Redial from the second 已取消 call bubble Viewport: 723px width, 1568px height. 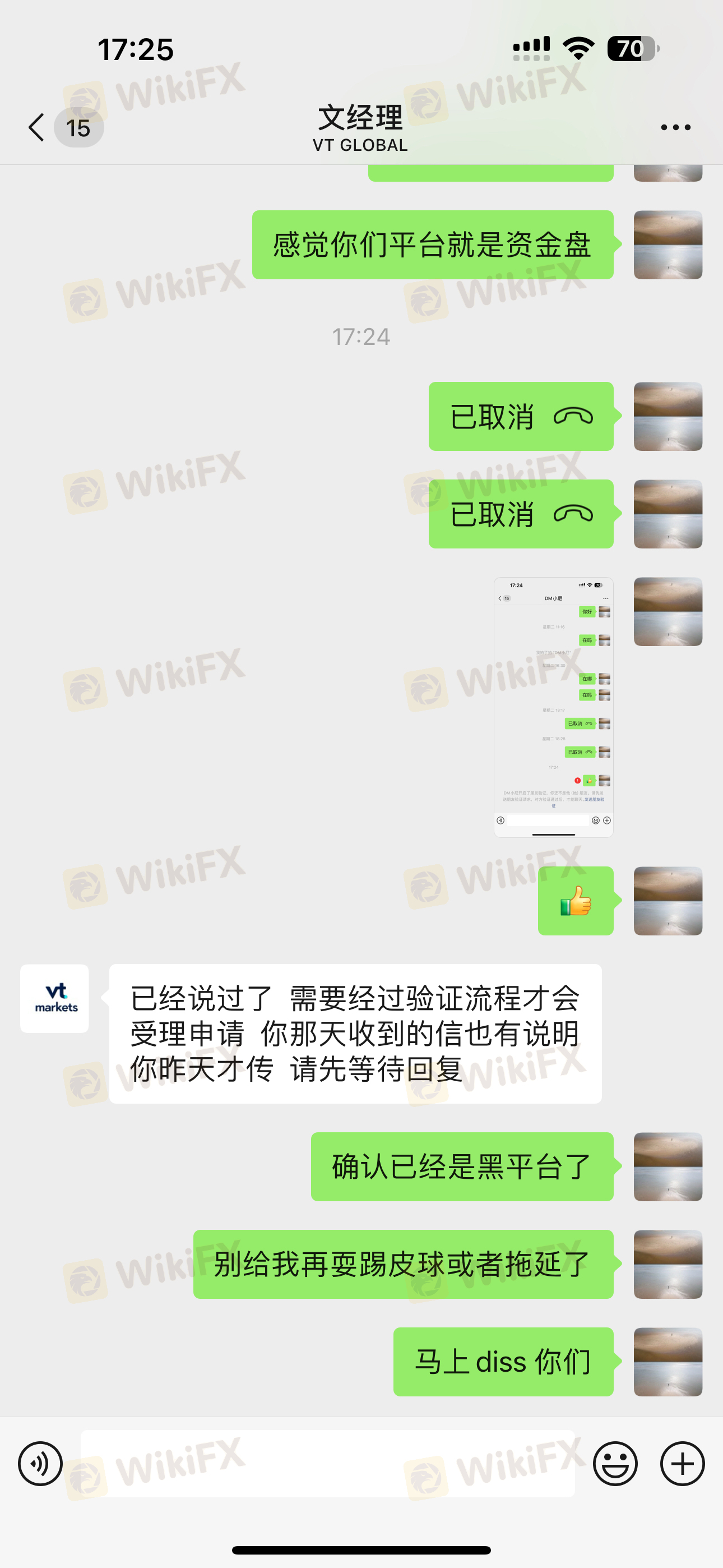[520, 514]
